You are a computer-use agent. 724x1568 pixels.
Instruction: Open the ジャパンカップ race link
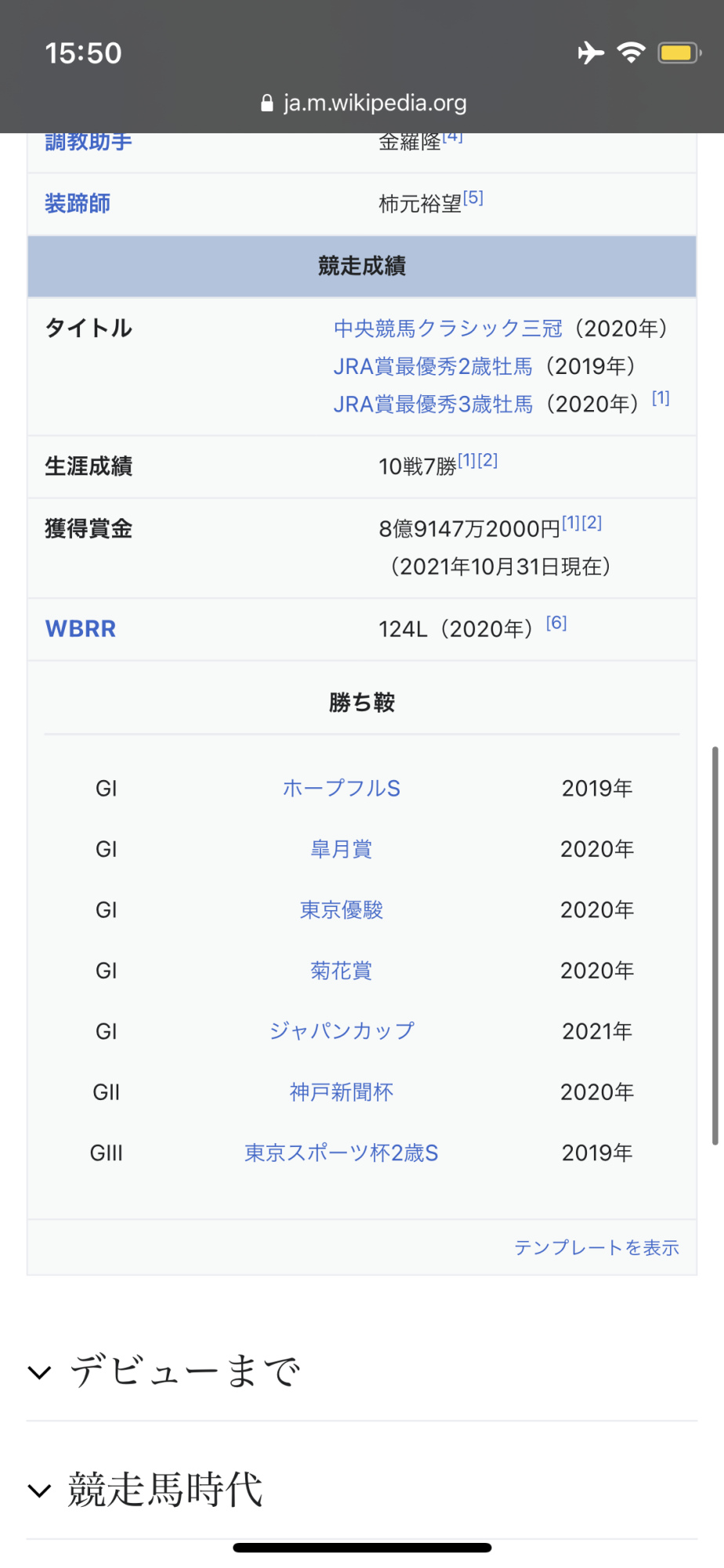click(342, 1031)
